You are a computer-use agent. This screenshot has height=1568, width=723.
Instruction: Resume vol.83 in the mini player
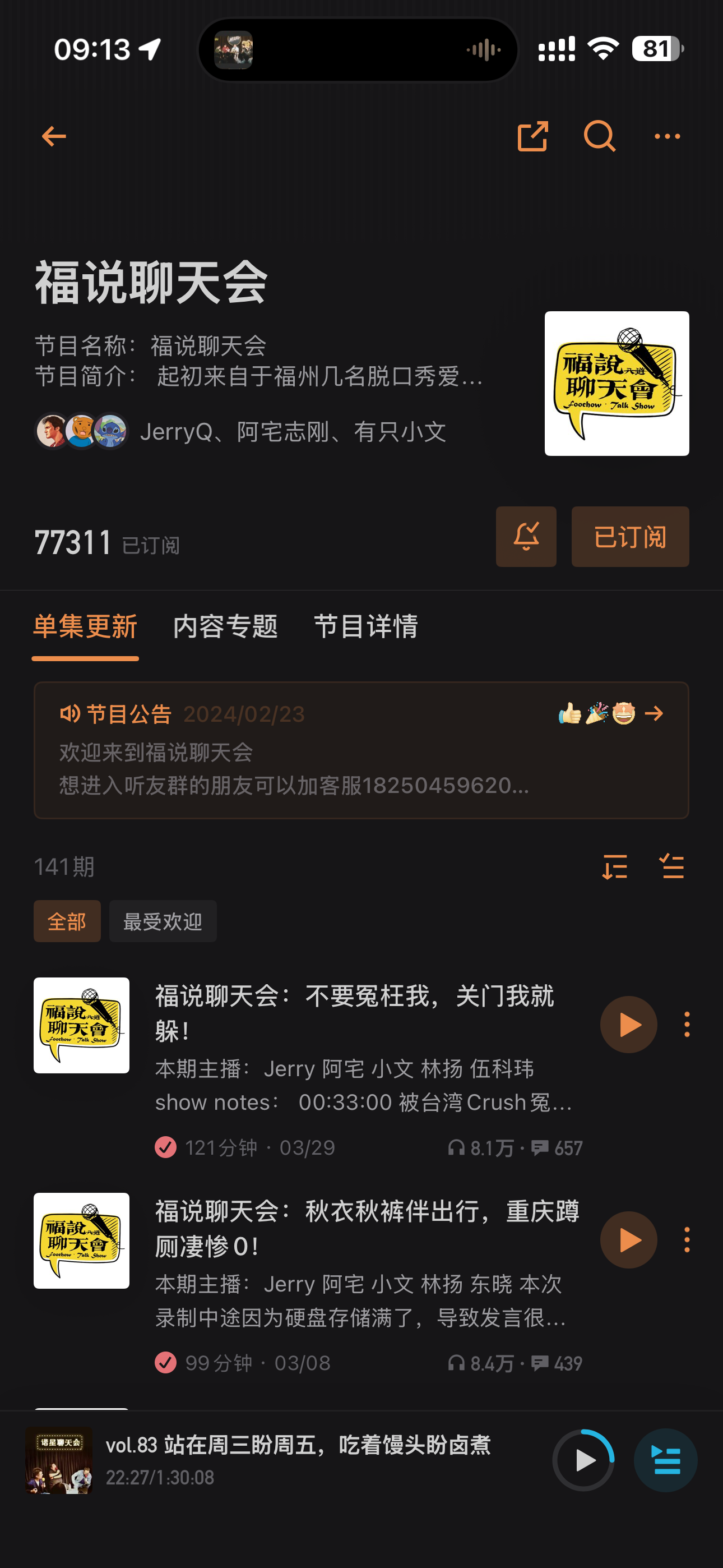tap(583, 1460)
